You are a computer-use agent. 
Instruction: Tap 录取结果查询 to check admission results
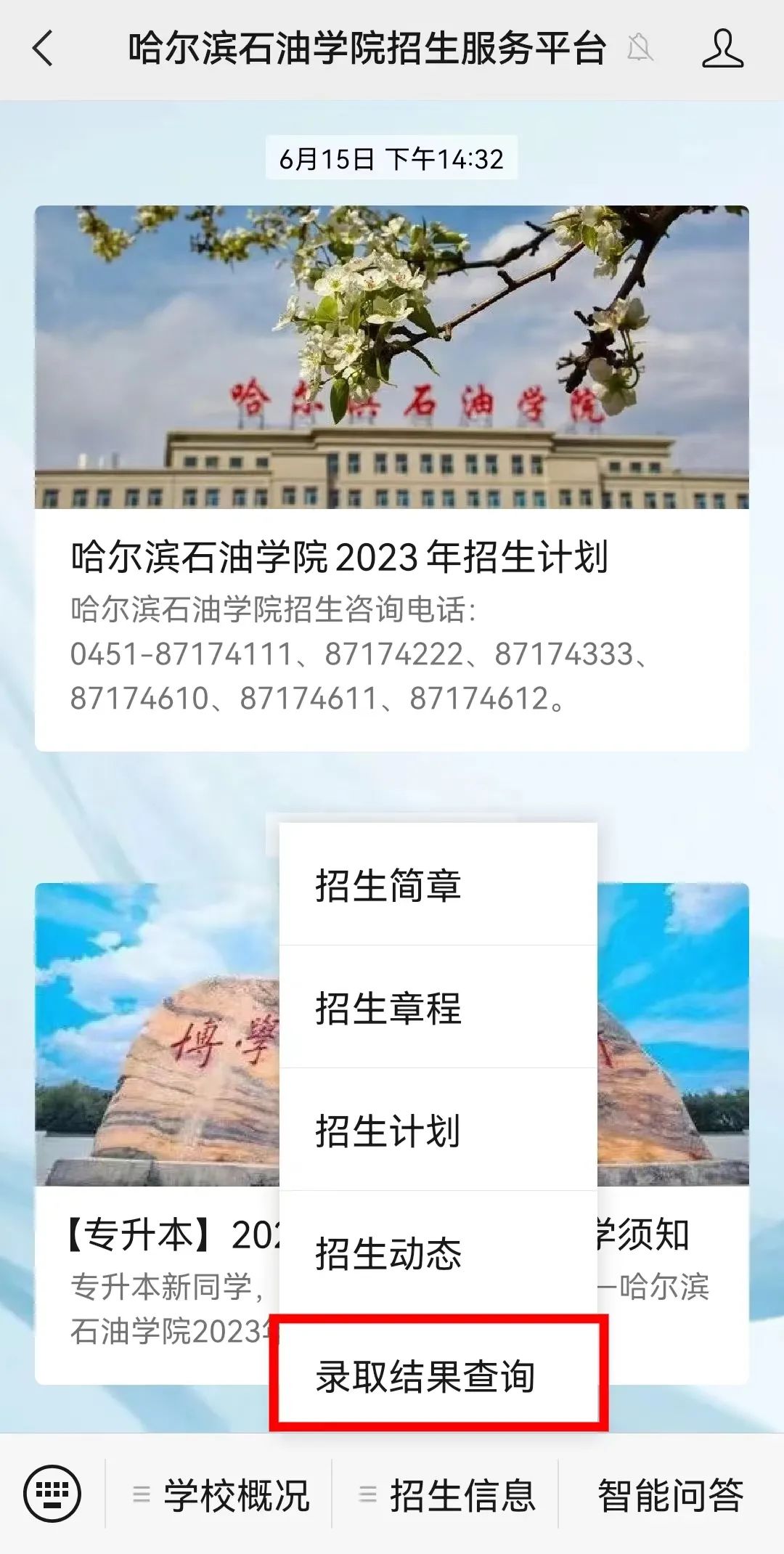point(438,1376)
